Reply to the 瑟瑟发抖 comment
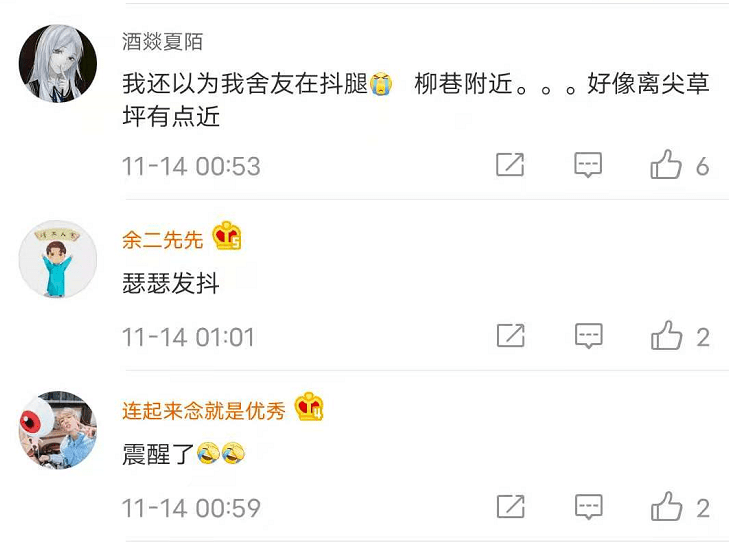 588,336
